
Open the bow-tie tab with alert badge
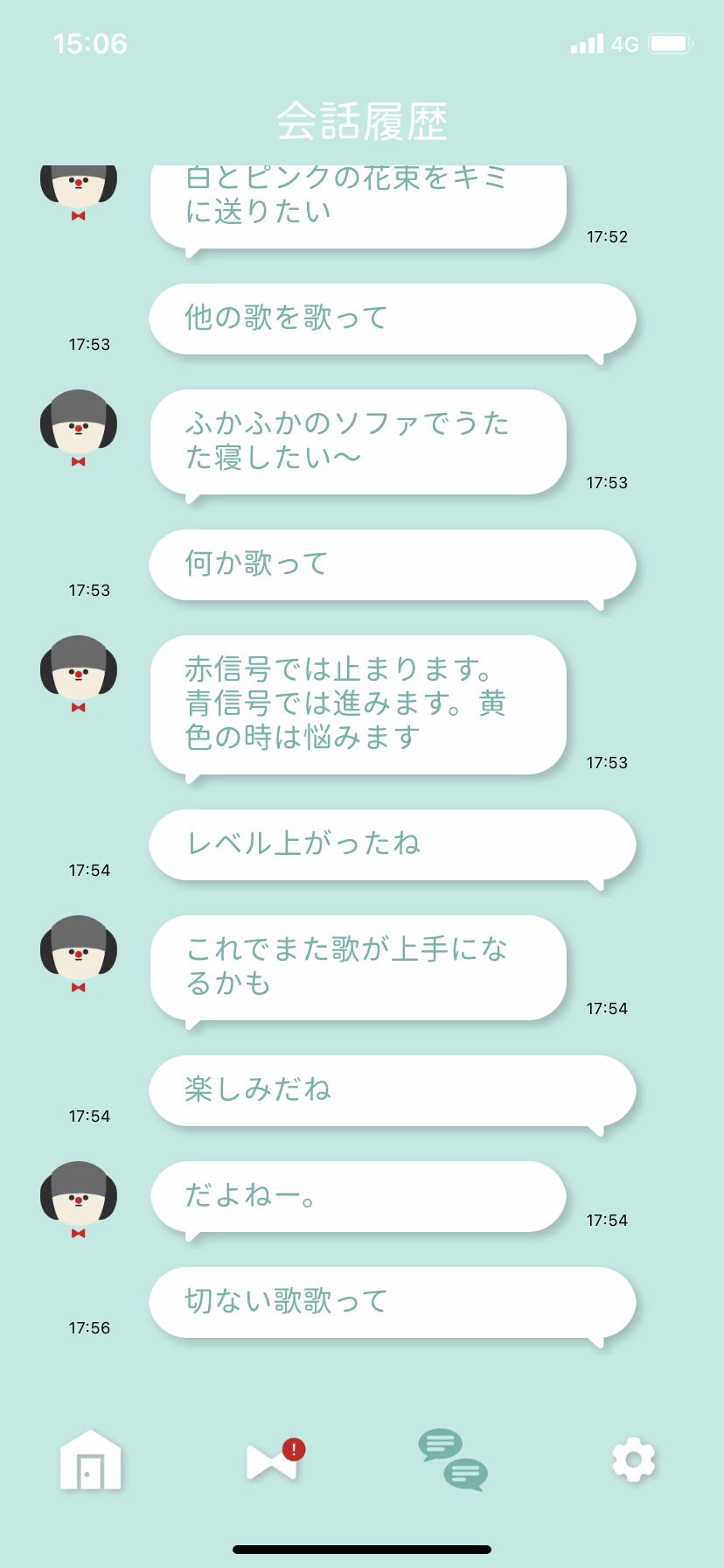tap(273, 1461)
